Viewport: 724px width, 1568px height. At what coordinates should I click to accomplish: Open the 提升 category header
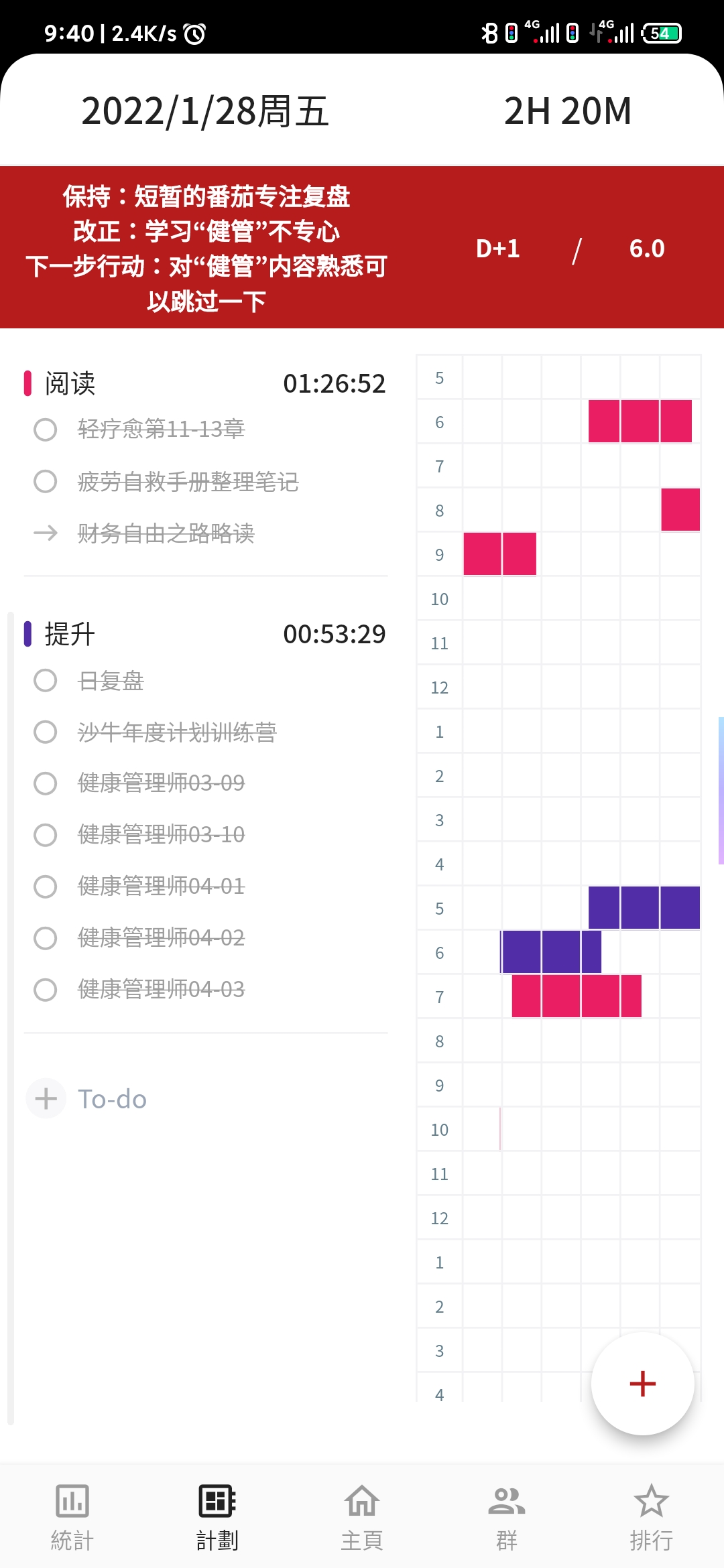205,634
